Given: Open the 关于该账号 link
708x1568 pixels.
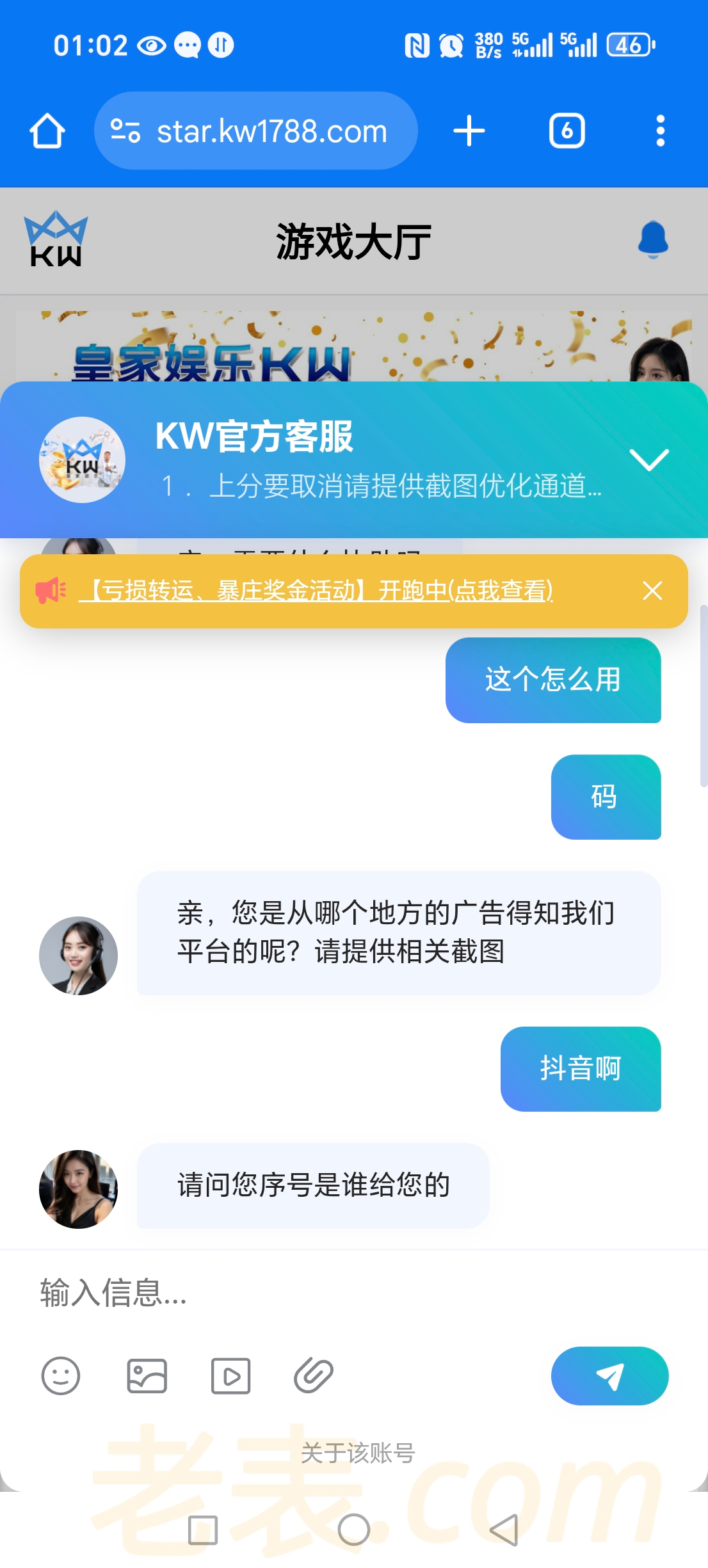Looking at the screenshot, I should 358,1453.
